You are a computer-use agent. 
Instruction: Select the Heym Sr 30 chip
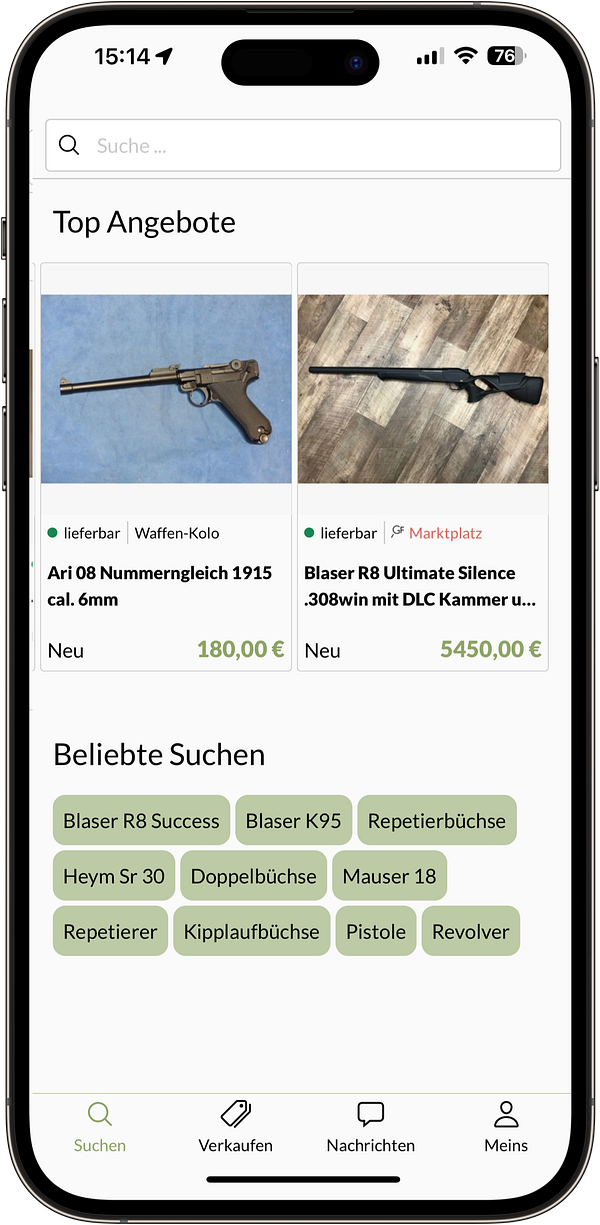[114, 876]
